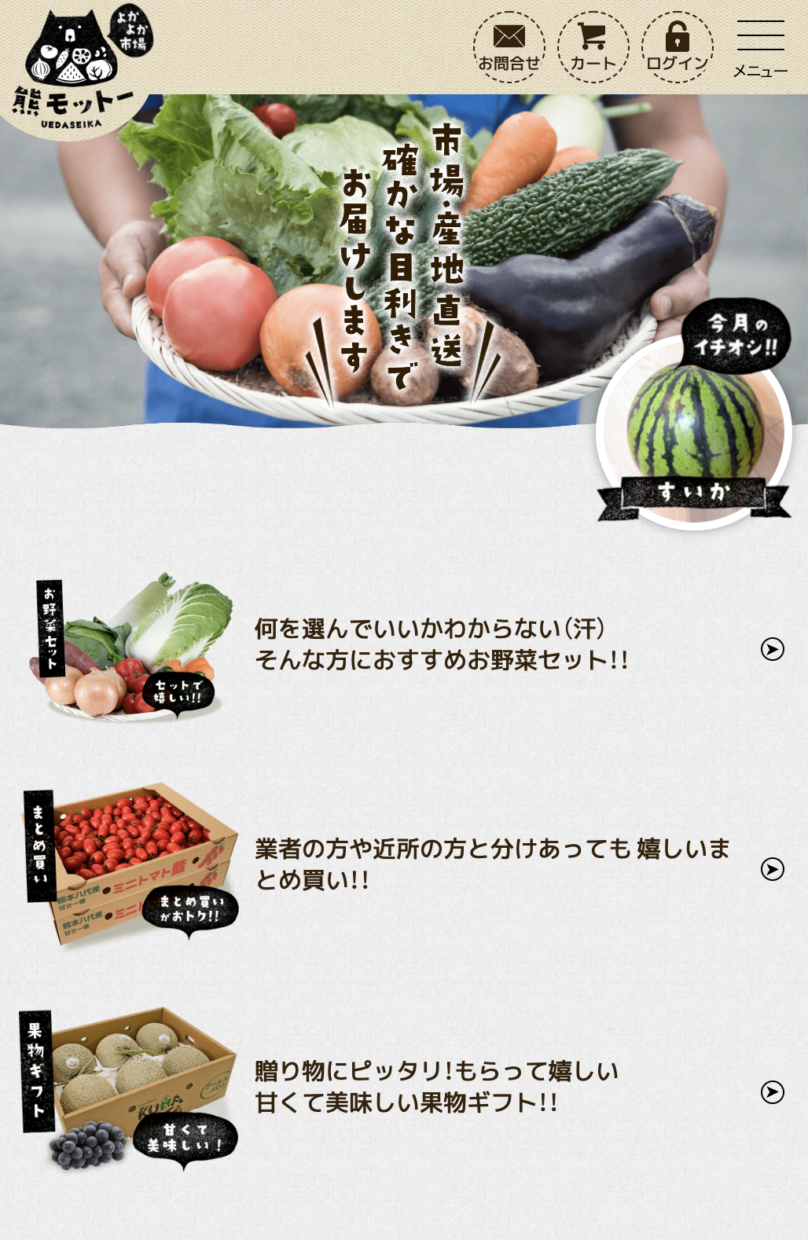
Task: Open the 果物ギフト fruit gift row
Action: coord(440,1087)
